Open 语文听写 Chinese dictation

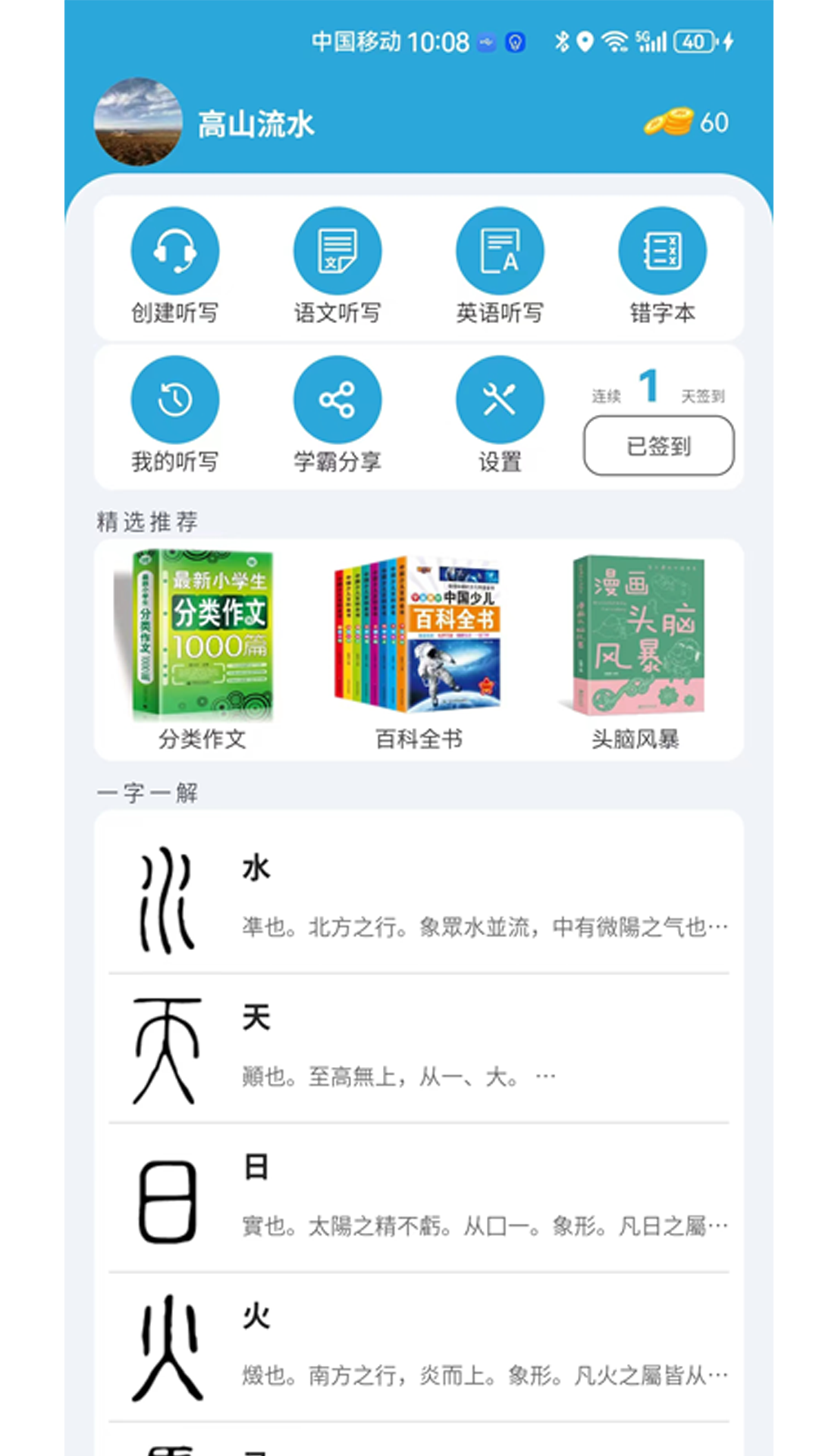pos(337,250)
